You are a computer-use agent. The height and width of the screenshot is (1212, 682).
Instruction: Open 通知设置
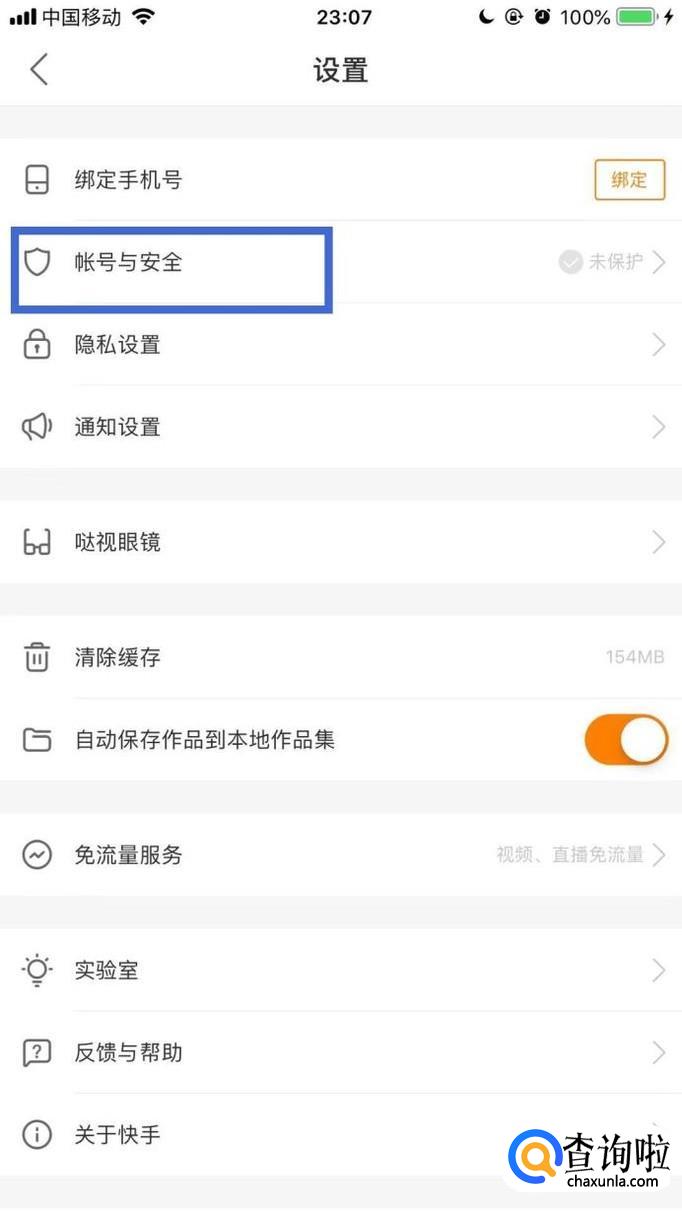point(341,427)
